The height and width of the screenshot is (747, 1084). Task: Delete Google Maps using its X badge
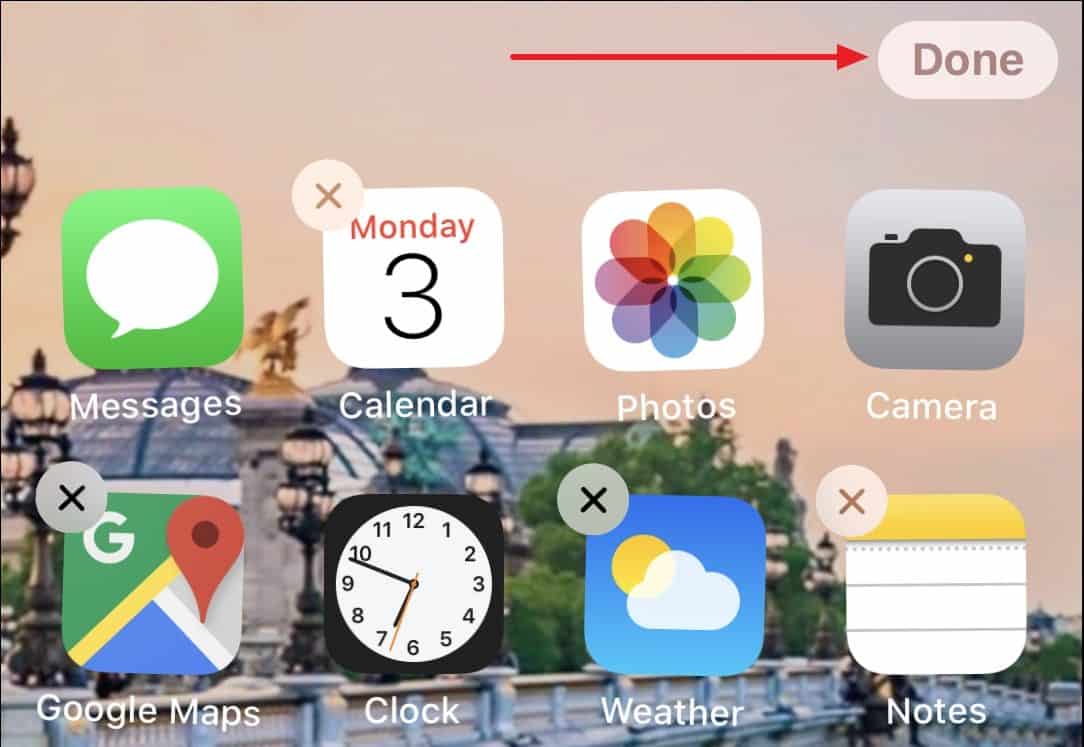click(x=72, y=498)
